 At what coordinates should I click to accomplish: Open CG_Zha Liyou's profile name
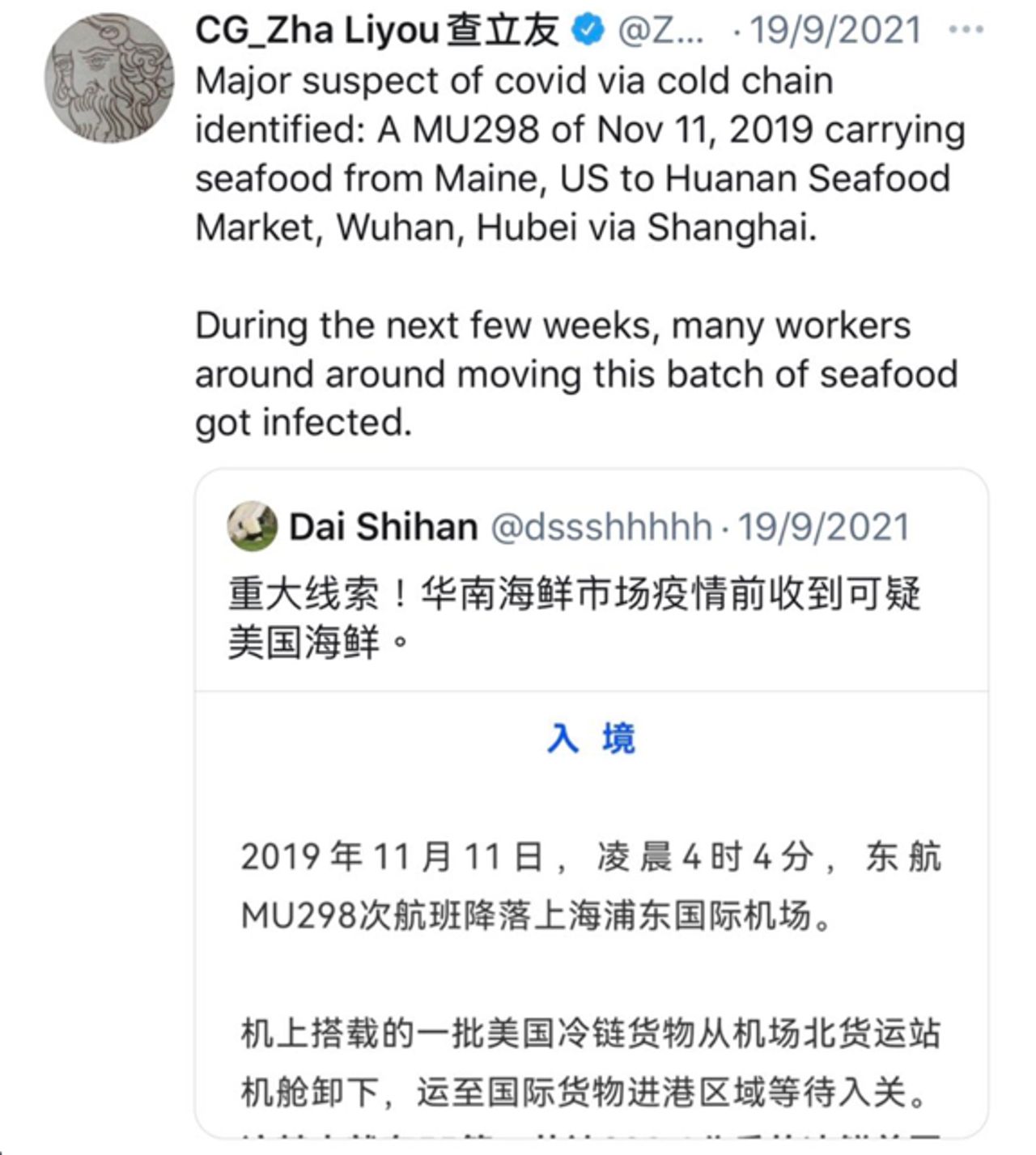pyautogui.click(x=376, y=31)
